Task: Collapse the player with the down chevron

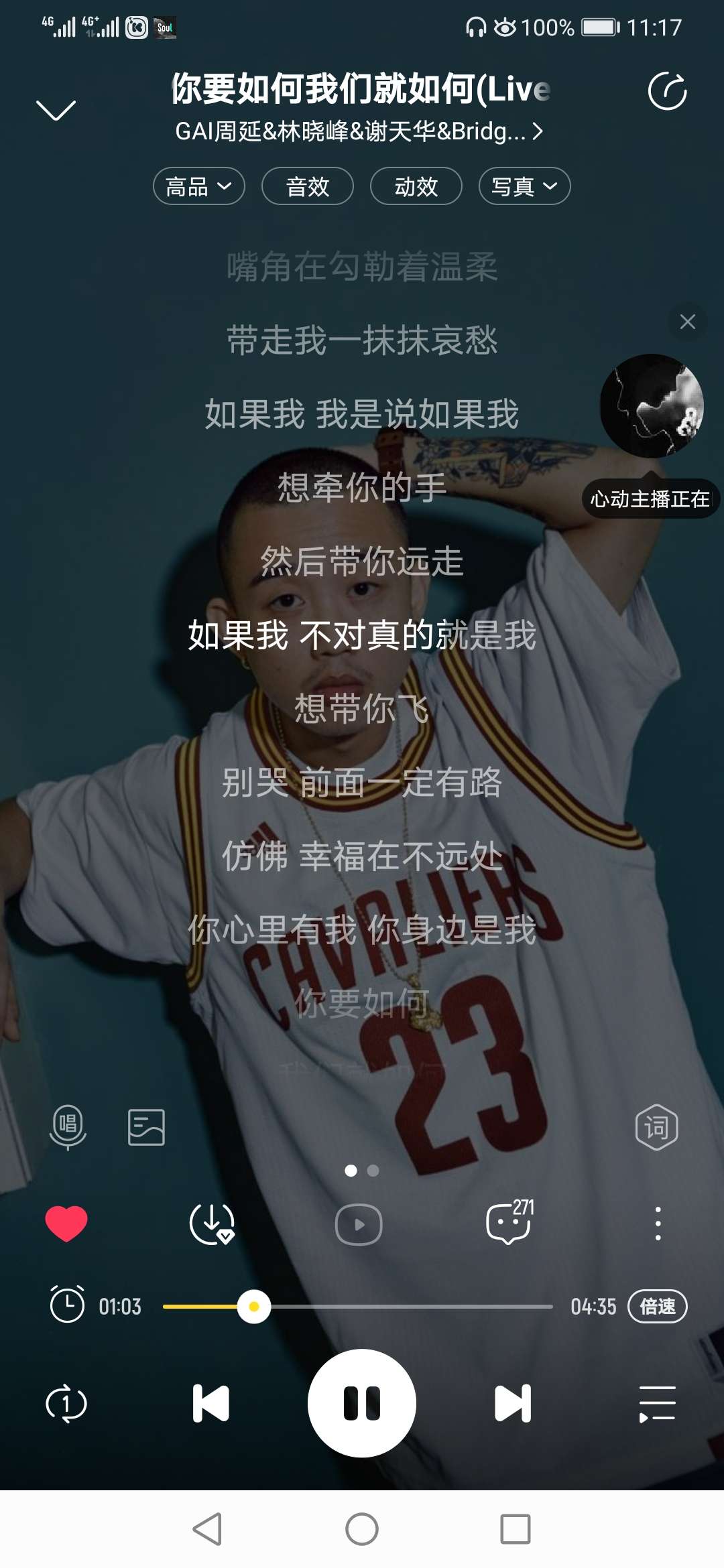Action: tap(56, 111)
